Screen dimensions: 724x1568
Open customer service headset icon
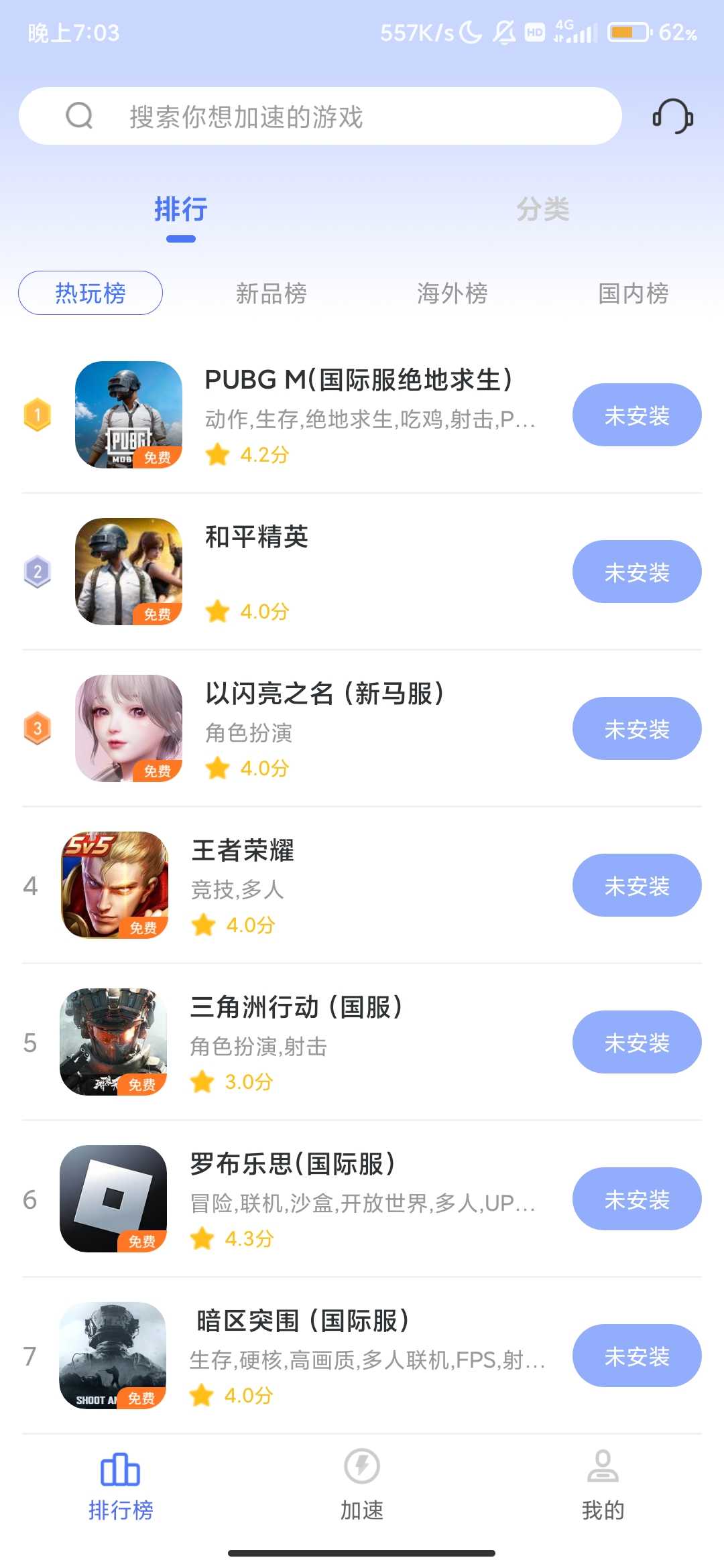672,117
